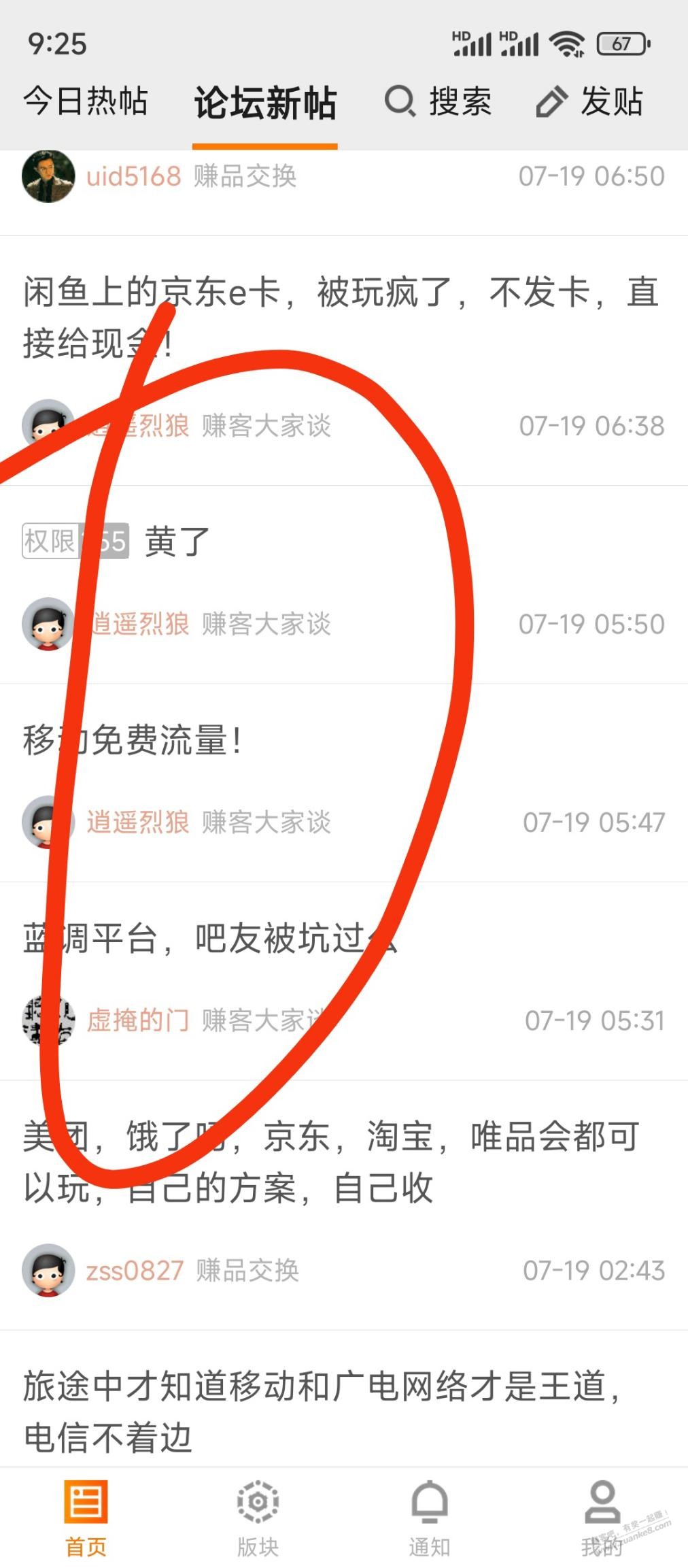This screenshot has height=1568, width=688.
Task: Open the 黄了 post
Action: 177,542
